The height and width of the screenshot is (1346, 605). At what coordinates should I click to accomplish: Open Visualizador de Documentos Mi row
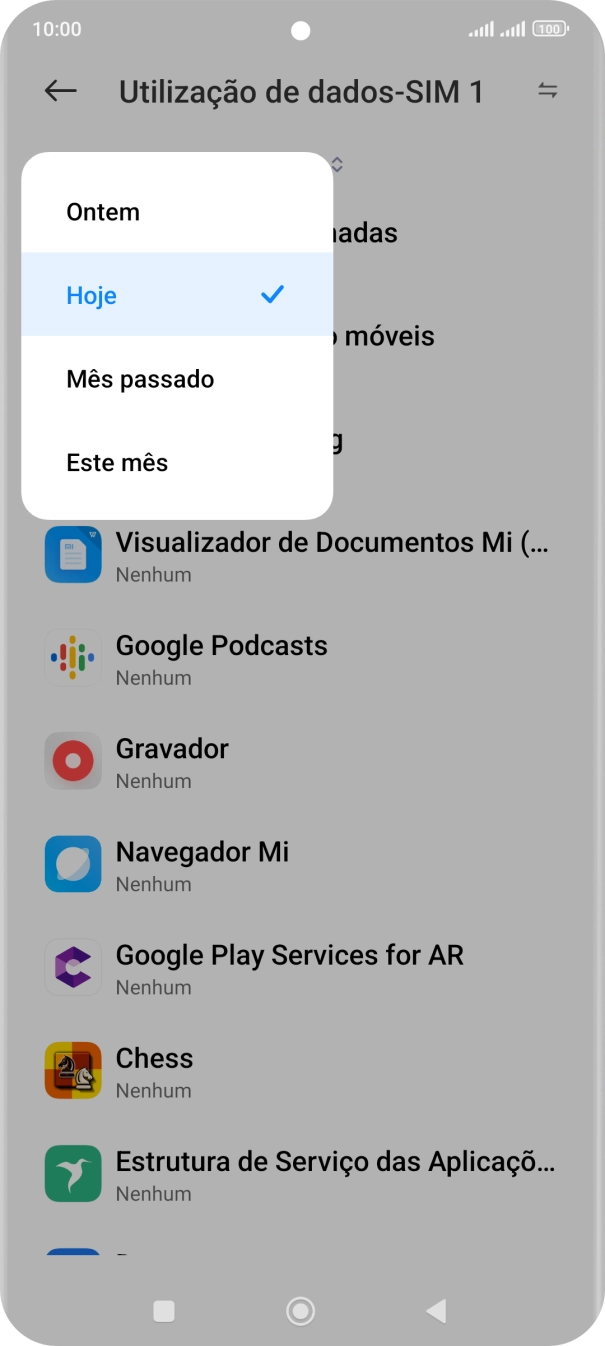click(300, 555)
